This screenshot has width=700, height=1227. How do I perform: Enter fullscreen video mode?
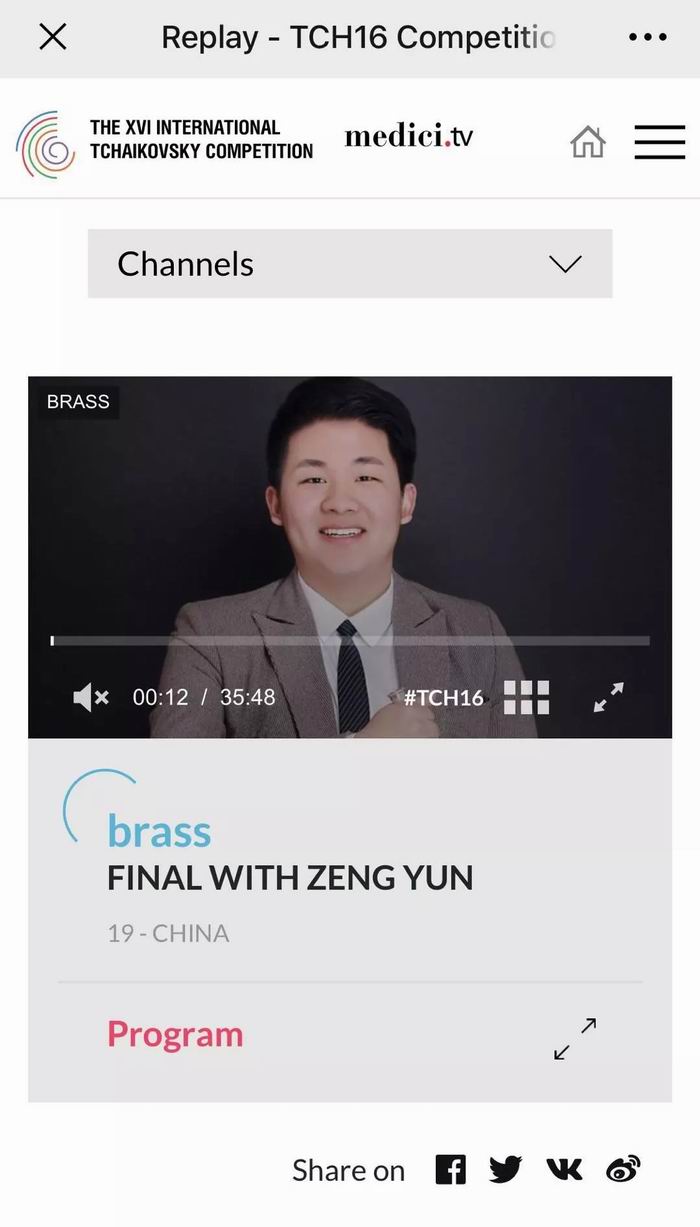[608, 697]
